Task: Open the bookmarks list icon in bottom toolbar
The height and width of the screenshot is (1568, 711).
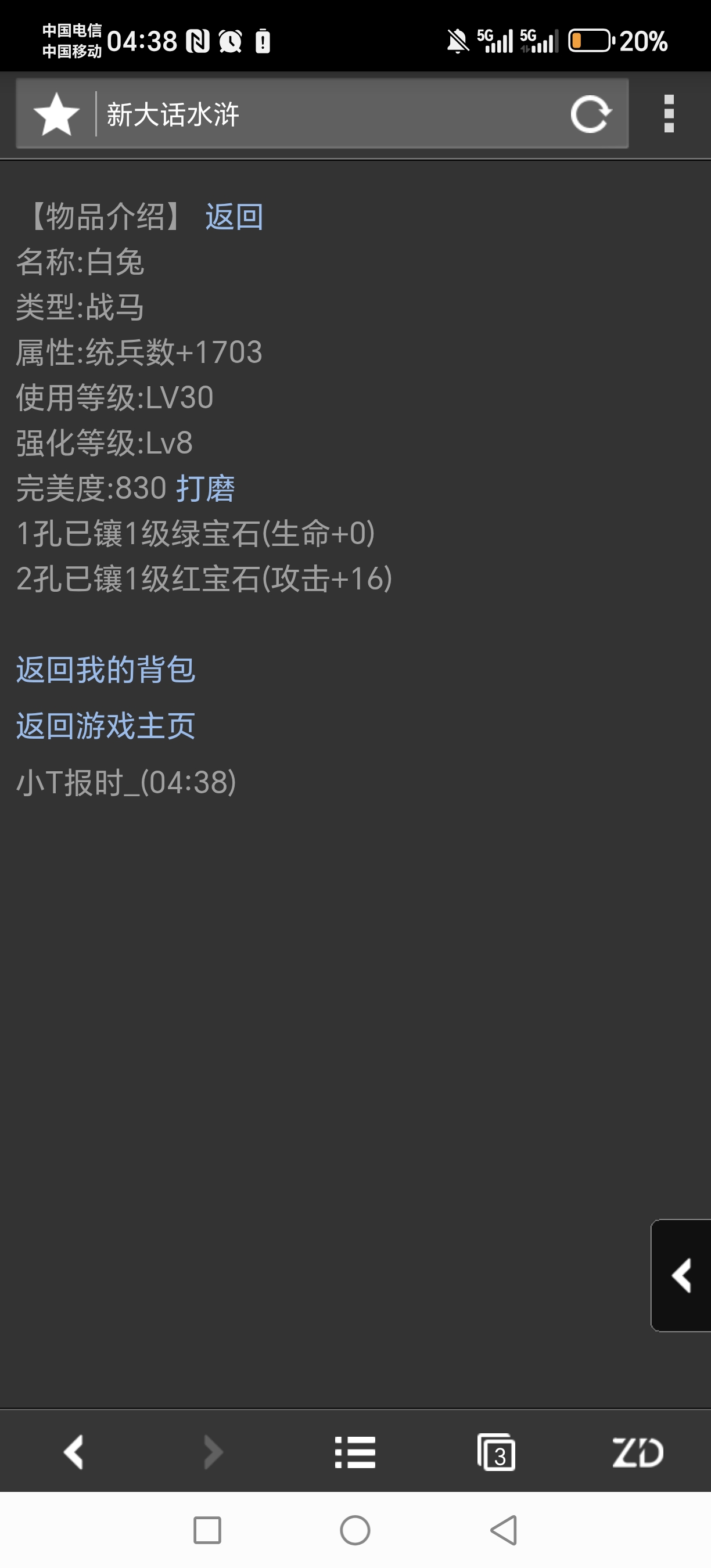Action: pos(355,1452)
